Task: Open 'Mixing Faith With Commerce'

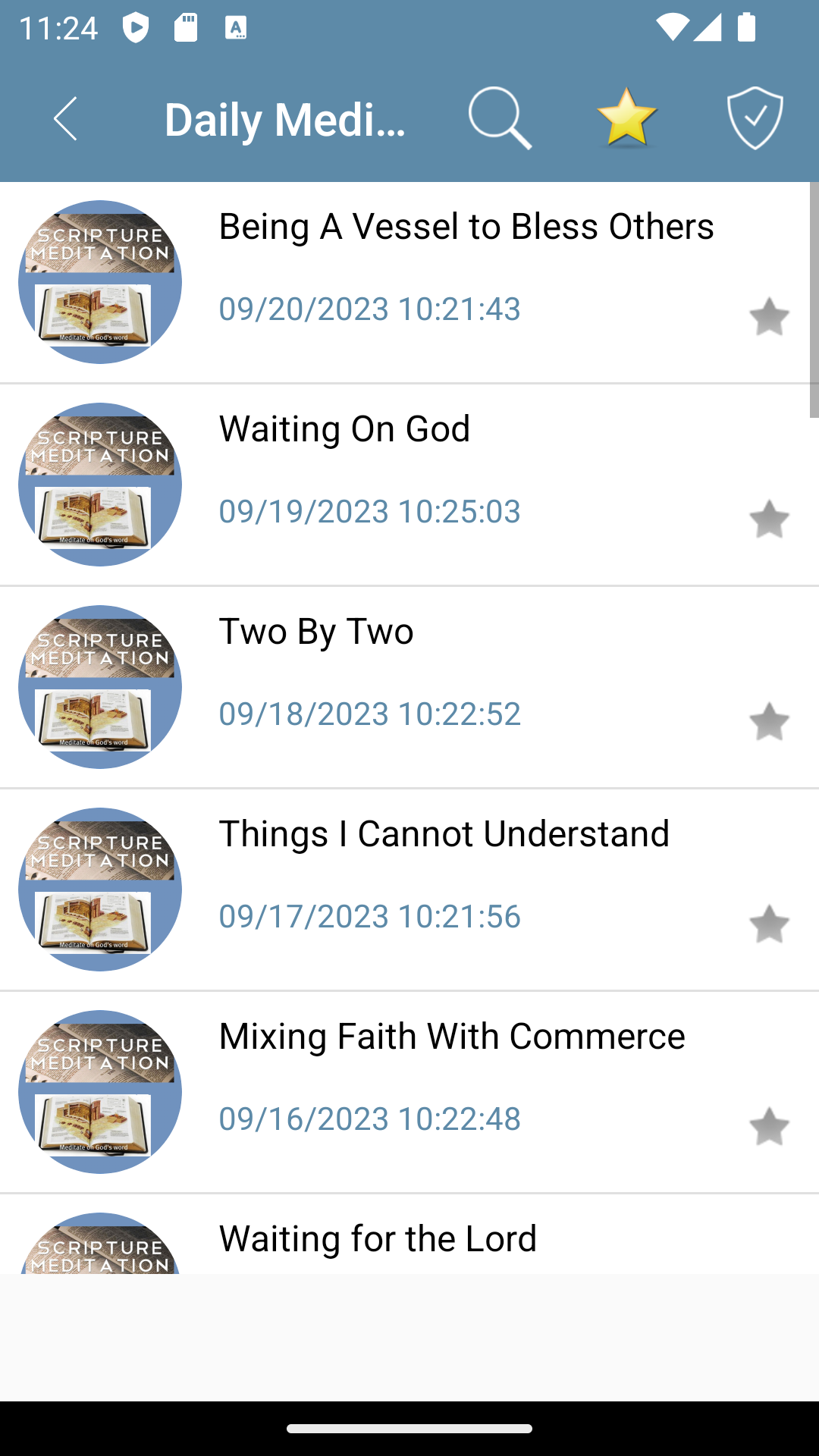Action: tap(452, 1037)
